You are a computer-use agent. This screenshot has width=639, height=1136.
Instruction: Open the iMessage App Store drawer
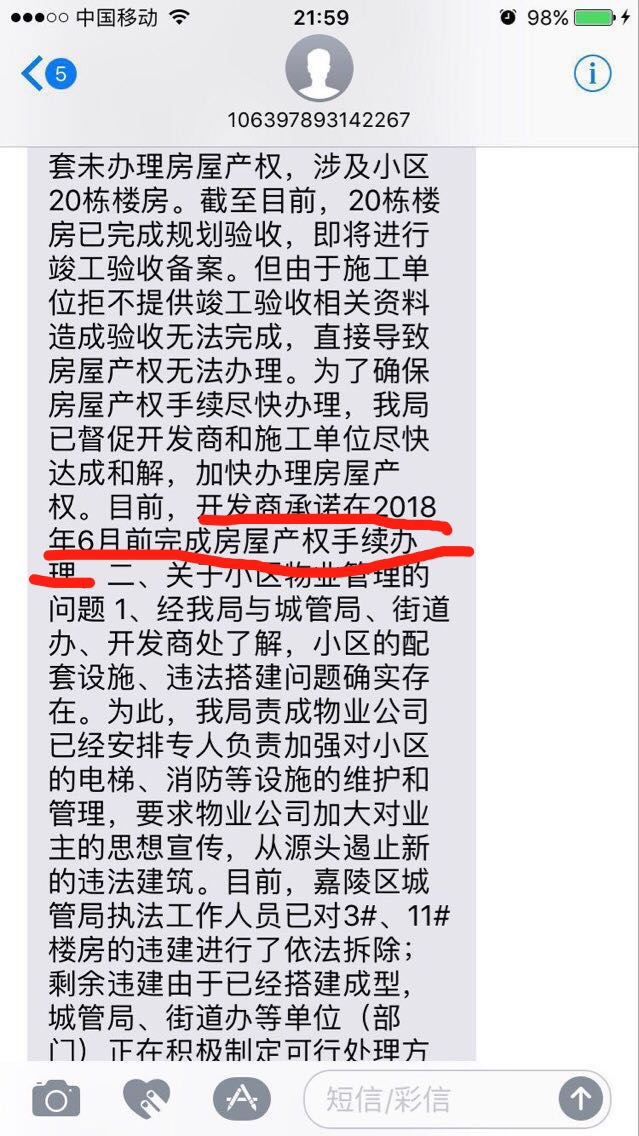242,1099
